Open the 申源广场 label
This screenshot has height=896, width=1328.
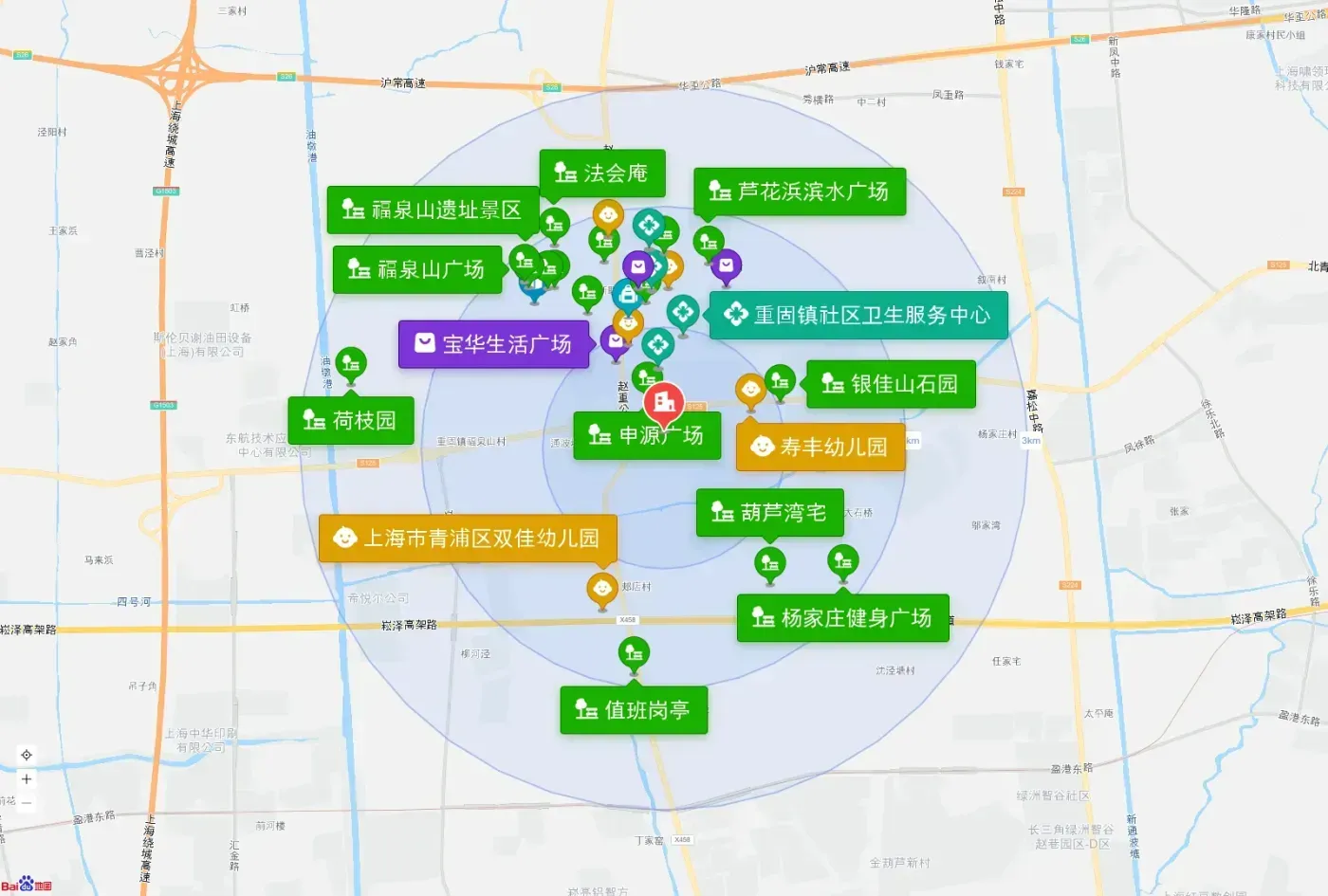click(647, 435)
